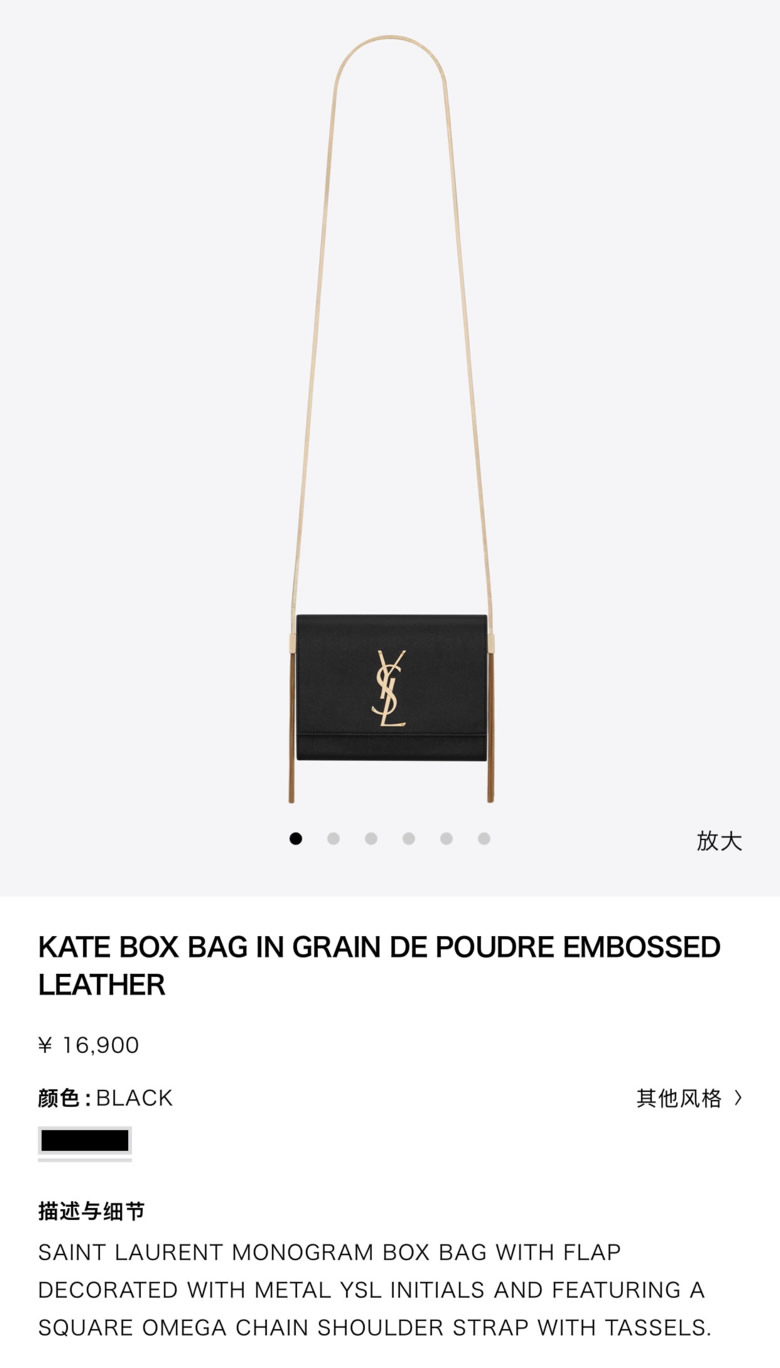
Task: Open 其他风格 other styles
Action: click(689, 1098)
